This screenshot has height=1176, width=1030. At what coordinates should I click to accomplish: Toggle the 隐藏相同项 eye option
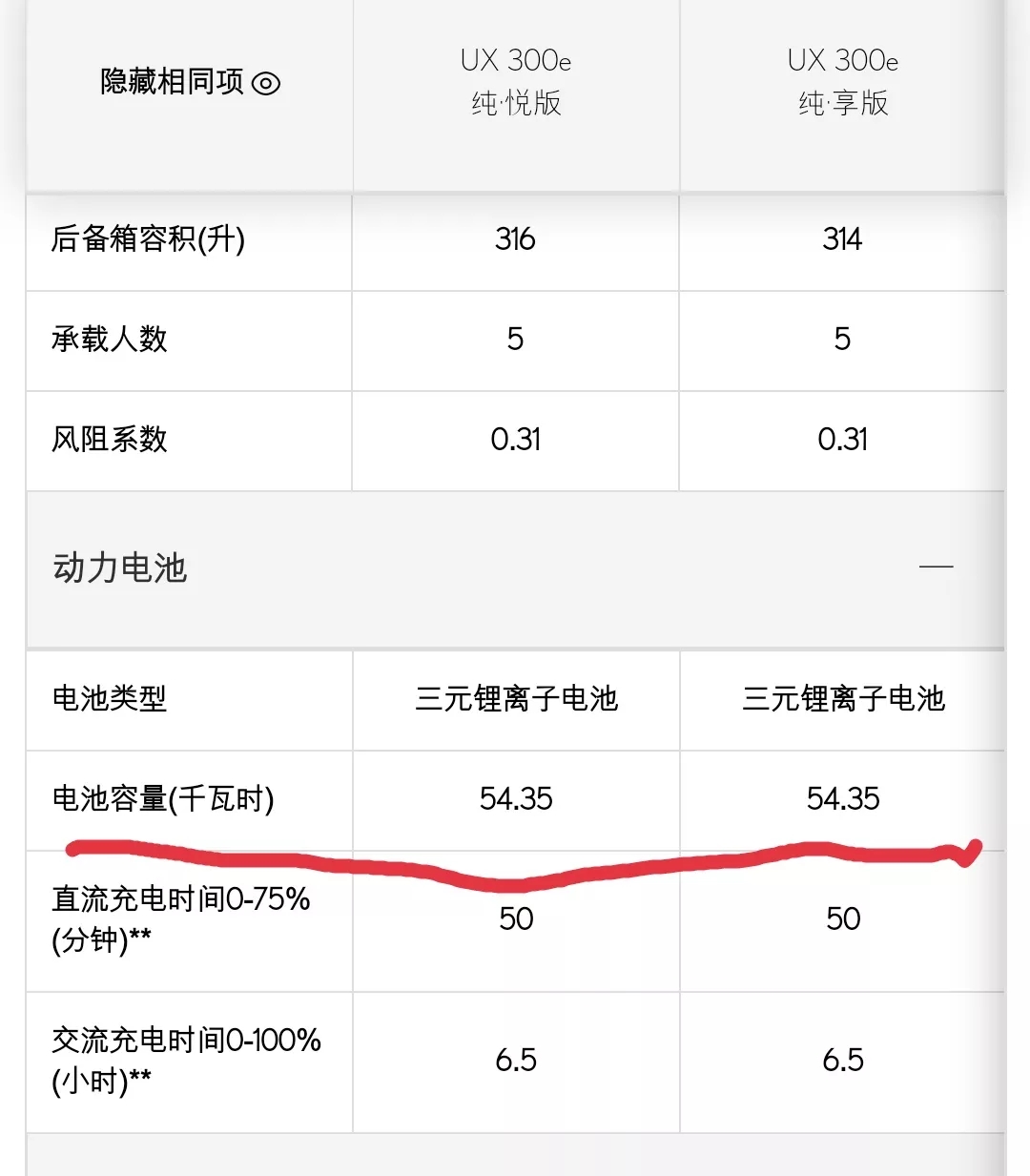[x=265, y=84]
